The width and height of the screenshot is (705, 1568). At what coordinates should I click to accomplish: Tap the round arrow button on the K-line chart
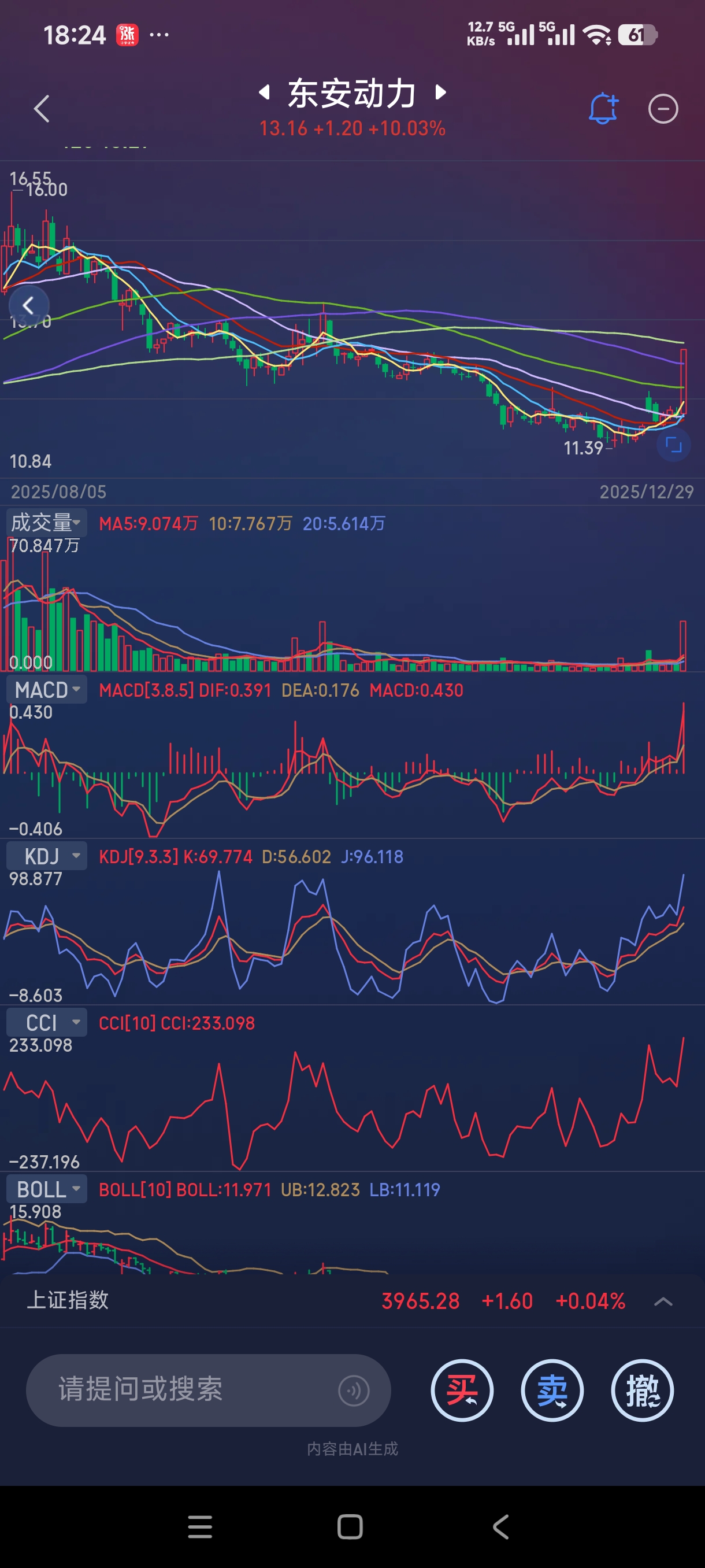click(x=28, y=306)
